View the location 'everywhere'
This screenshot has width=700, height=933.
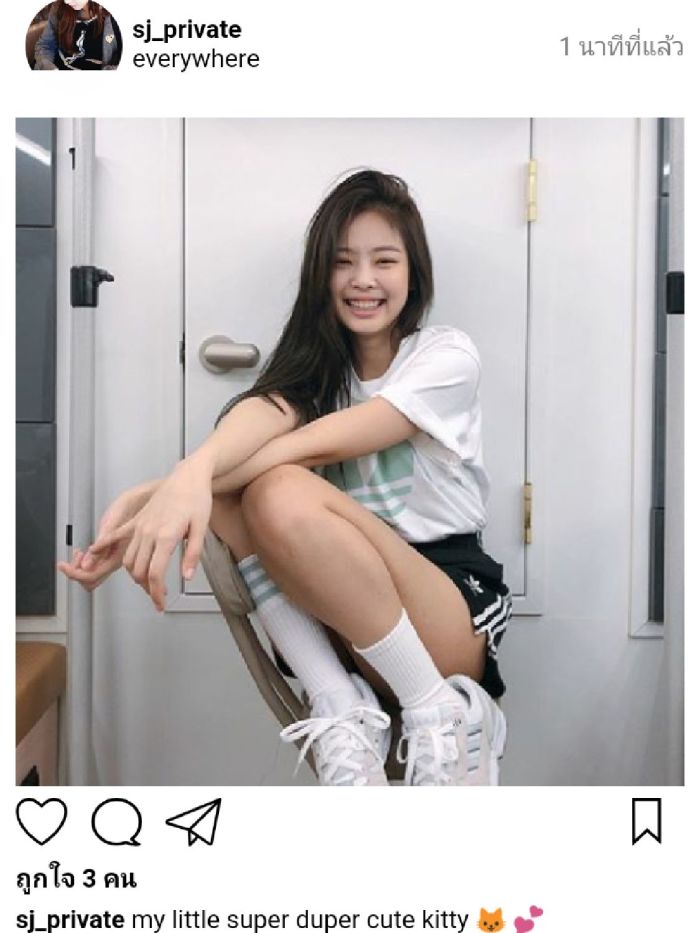(195, 59)
